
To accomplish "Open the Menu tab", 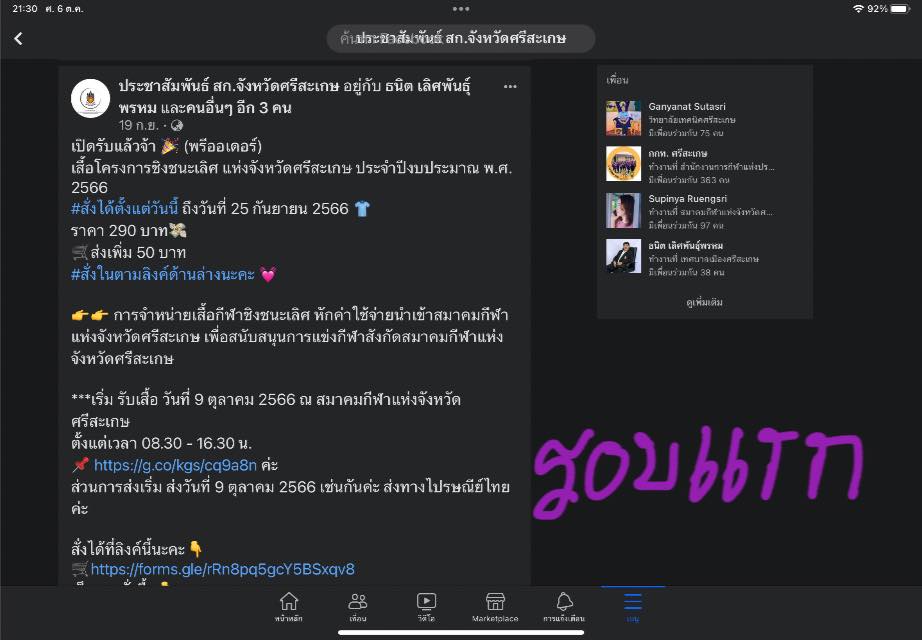I will 632,606.
